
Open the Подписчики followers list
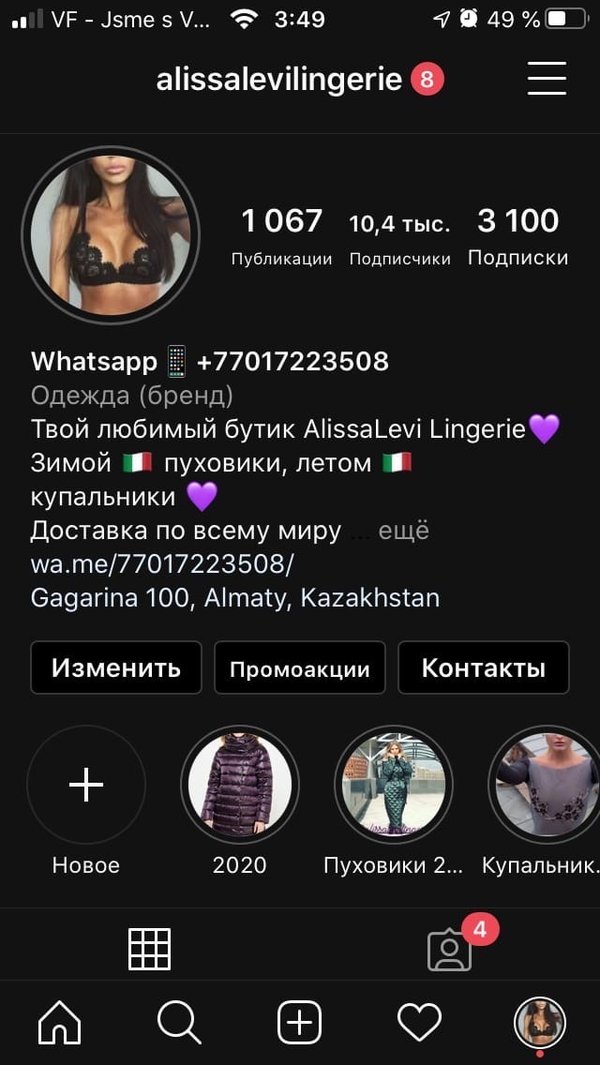tap(399, 236)
